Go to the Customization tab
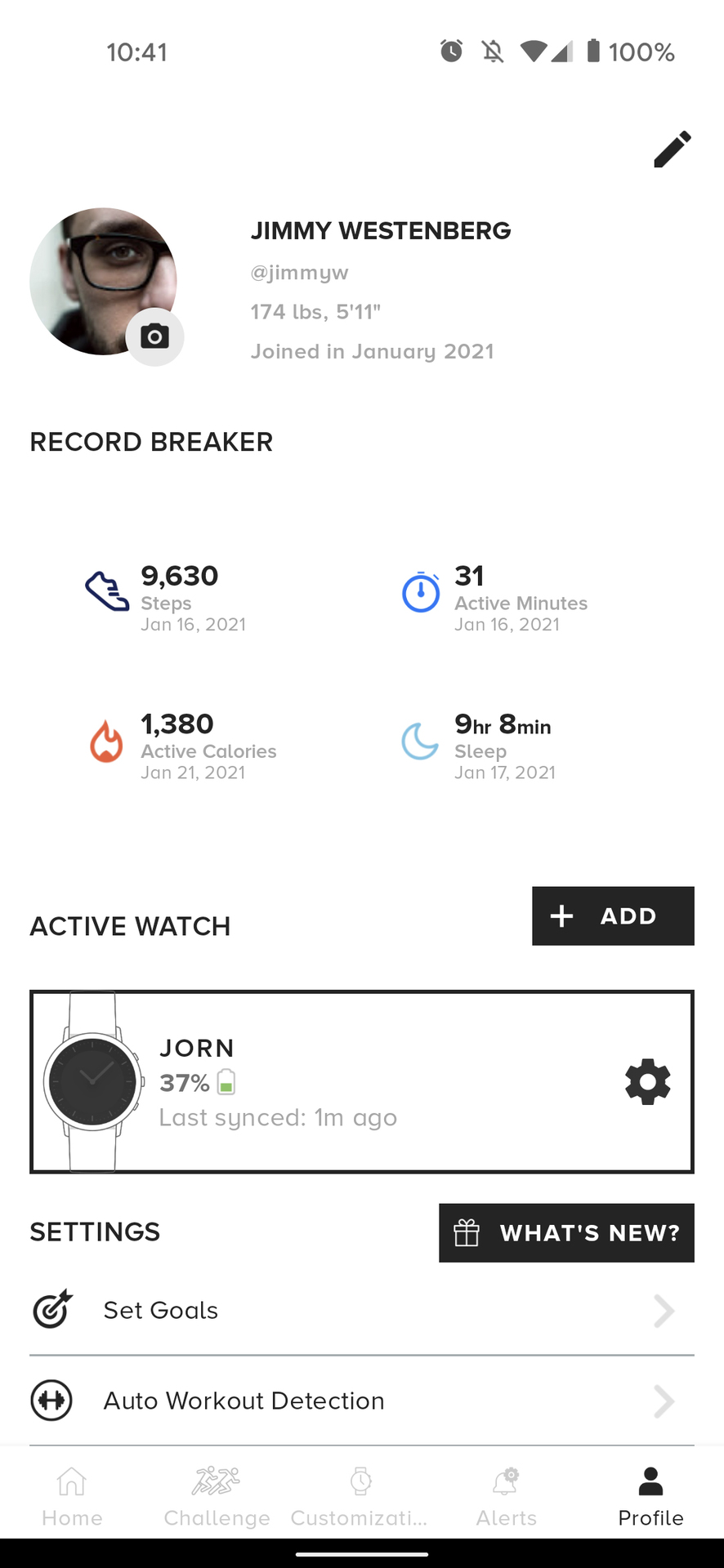 click(360, 1497)
